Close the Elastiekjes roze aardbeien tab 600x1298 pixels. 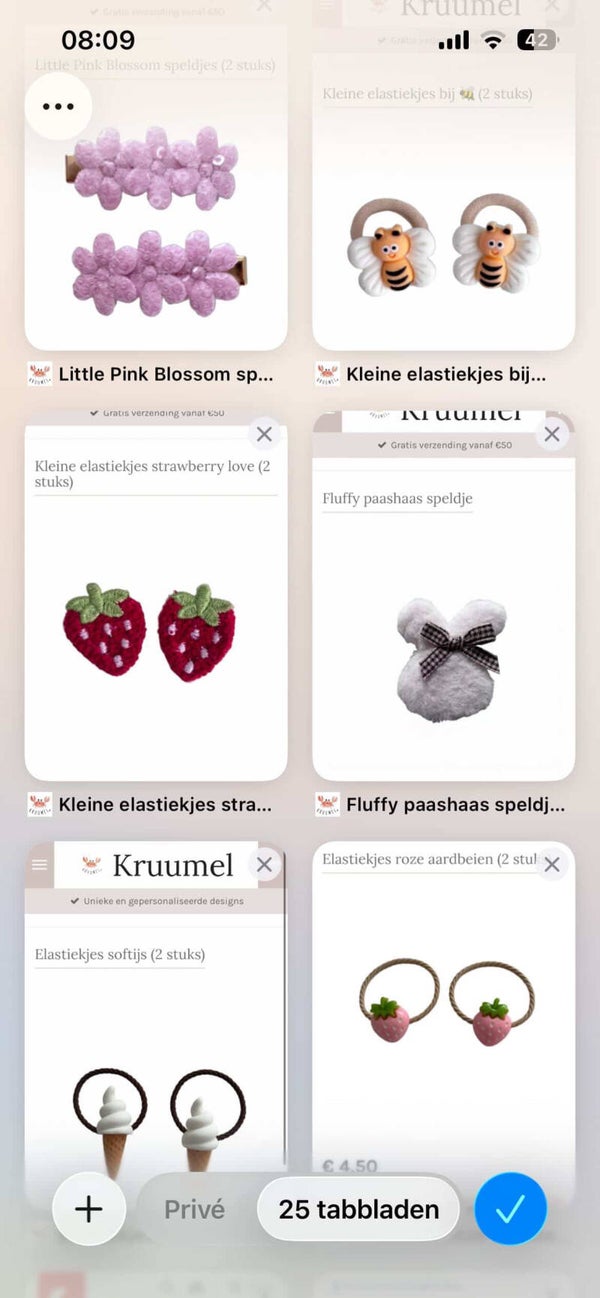[x=551, y=865]
